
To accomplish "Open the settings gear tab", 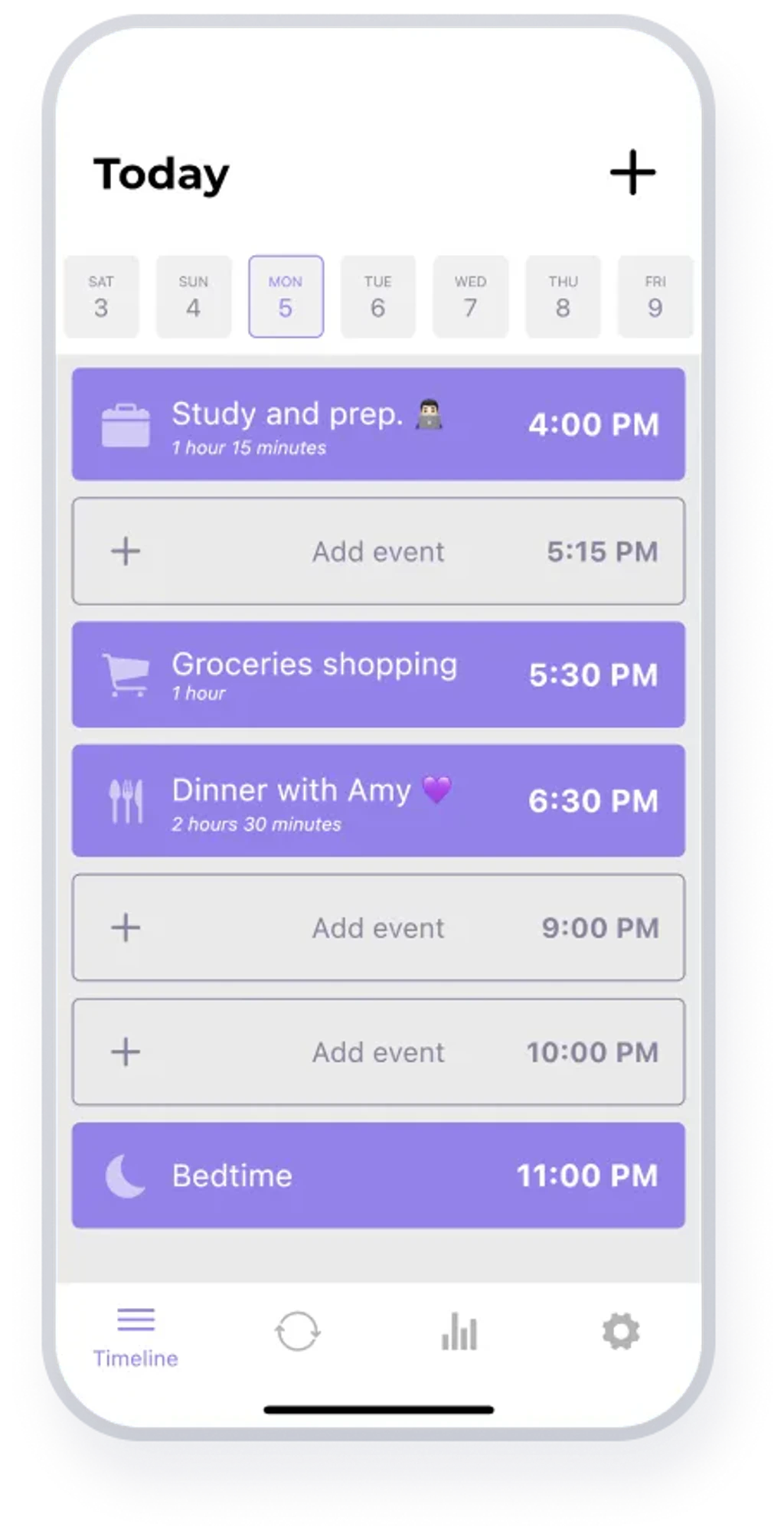I will (x=621, y=1332).
